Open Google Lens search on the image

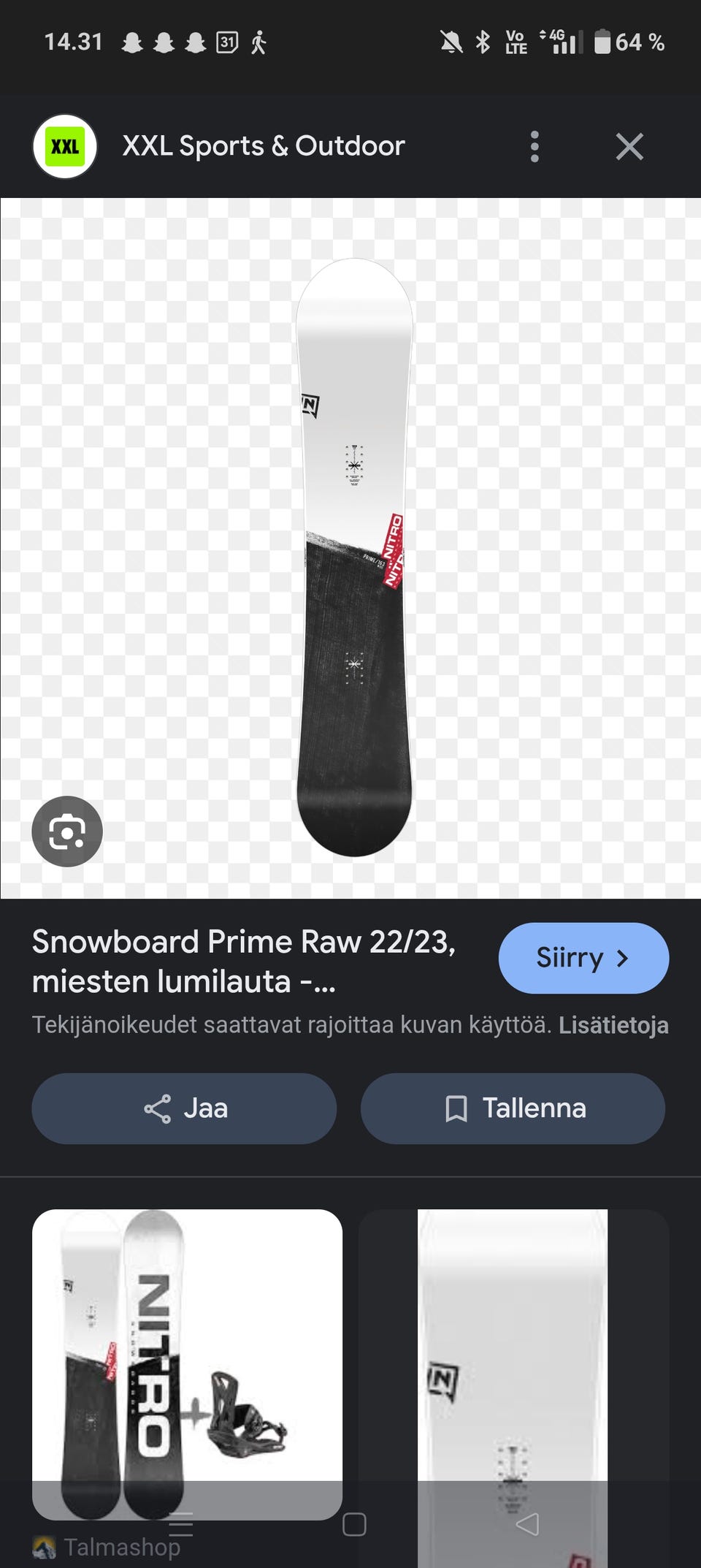pyautogui.click(x=66, y=831)
